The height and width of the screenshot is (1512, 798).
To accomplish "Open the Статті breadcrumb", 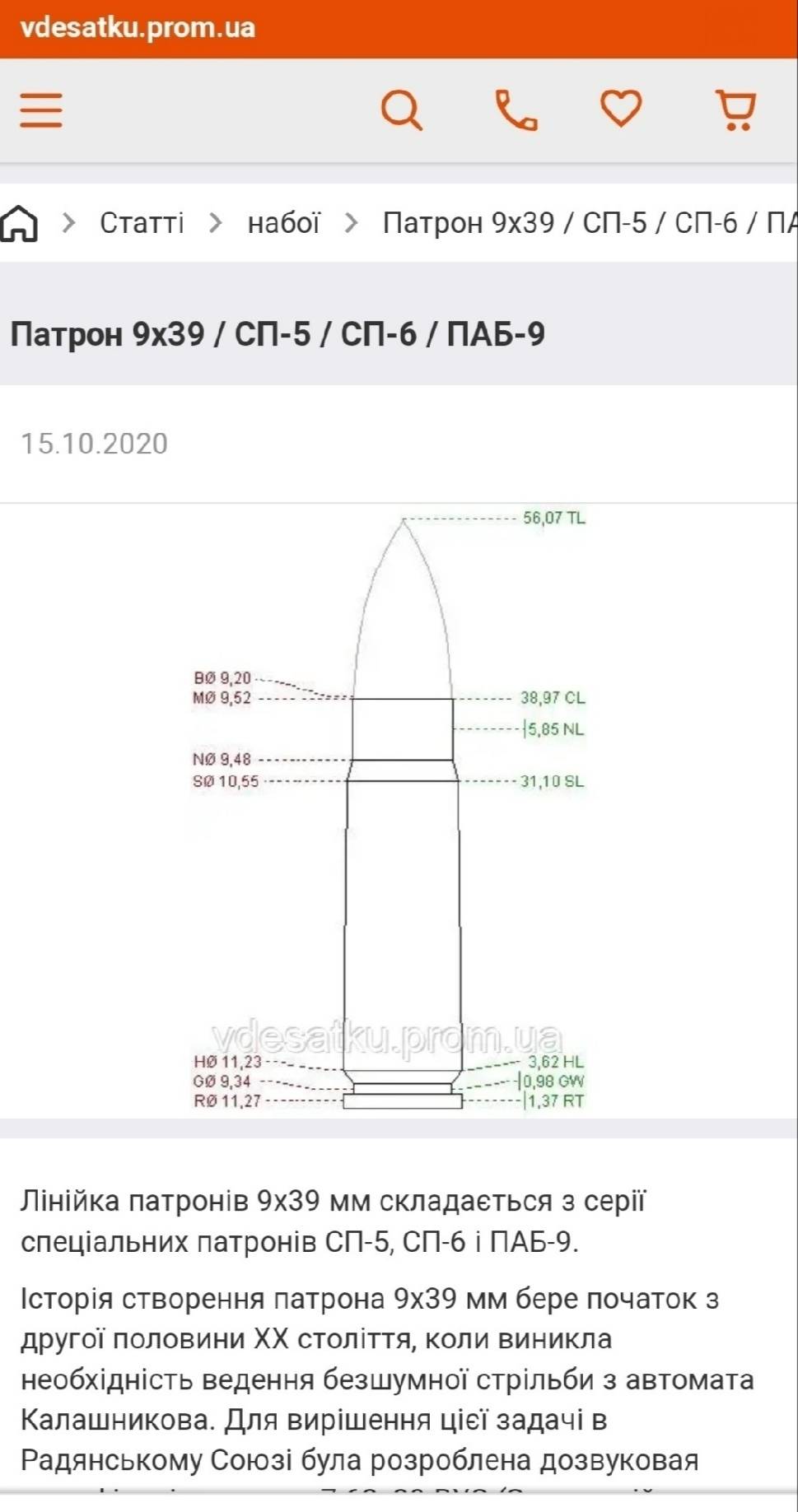I will [142, 223].
